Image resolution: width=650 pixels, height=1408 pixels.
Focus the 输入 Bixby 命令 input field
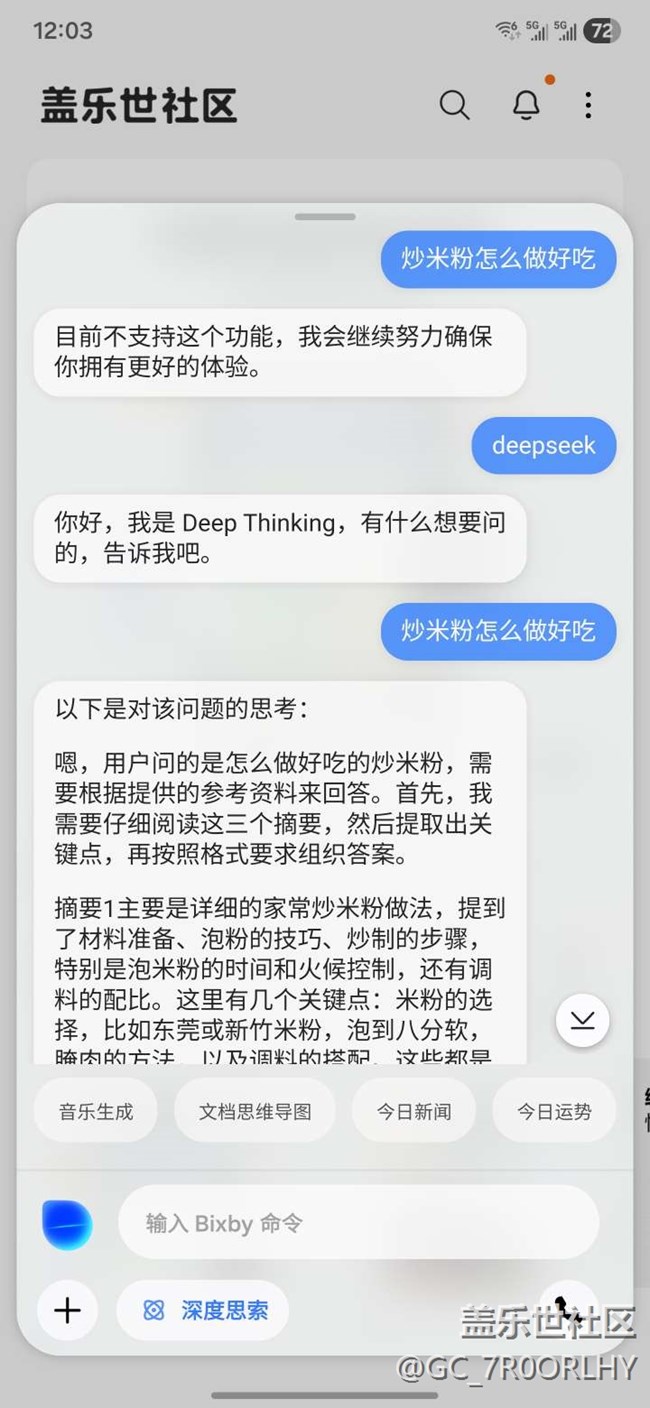pos(358,1223)
